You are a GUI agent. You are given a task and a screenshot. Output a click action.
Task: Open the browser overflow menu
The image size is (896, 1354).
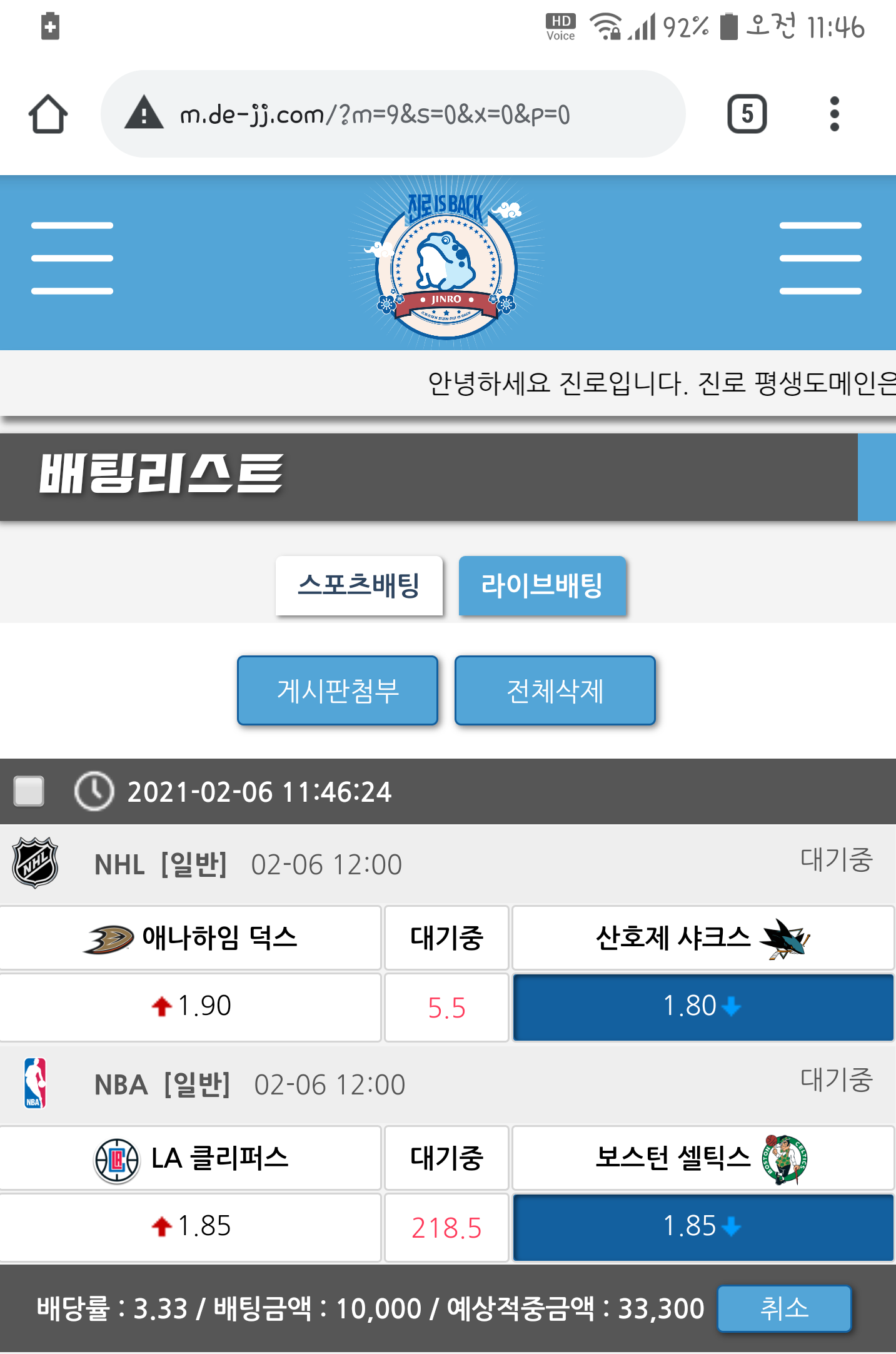point(834,114)
